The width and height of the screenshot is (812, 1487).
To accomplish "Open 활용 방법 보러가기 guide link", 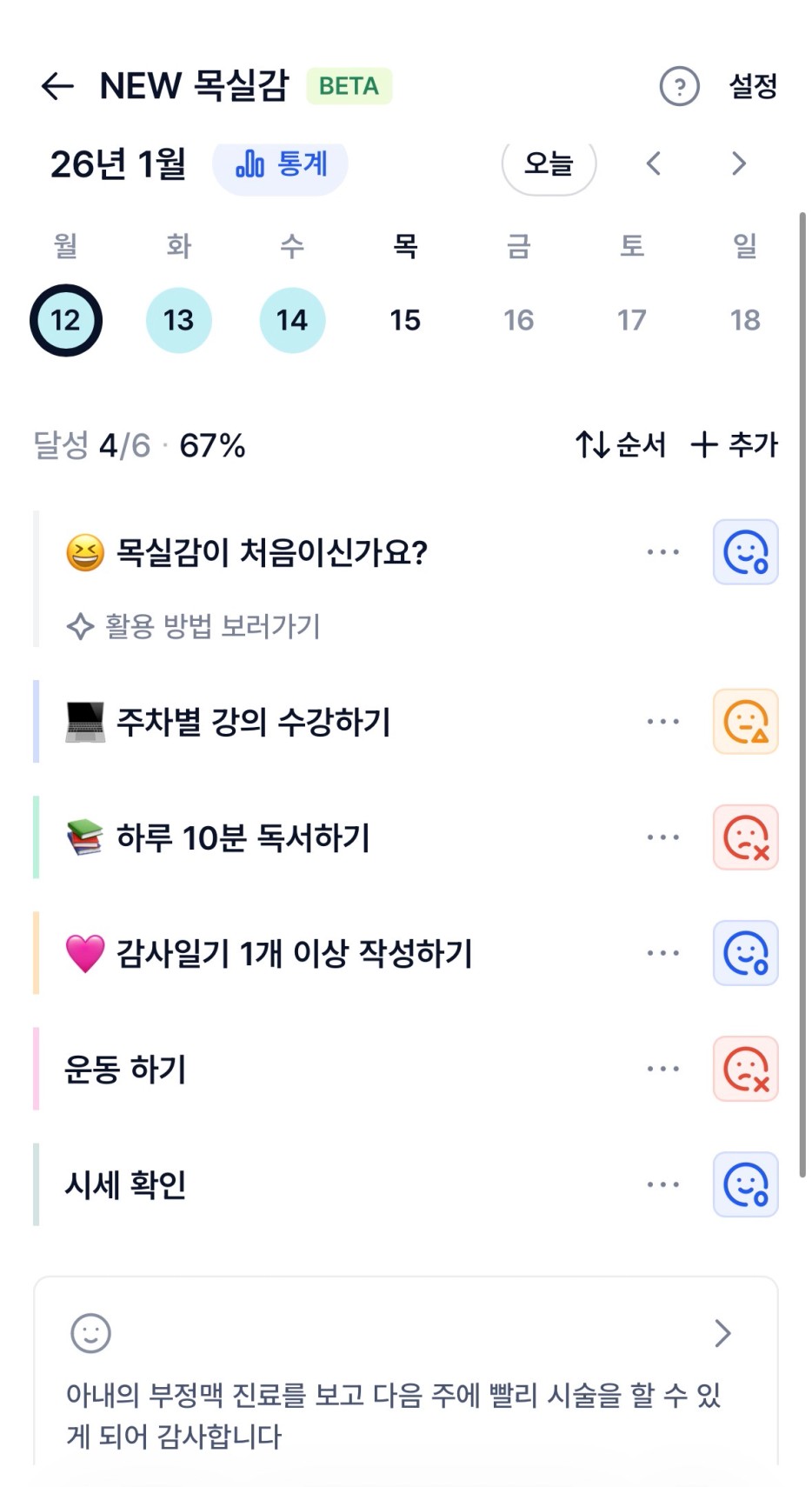I will [x=194, y=626].
